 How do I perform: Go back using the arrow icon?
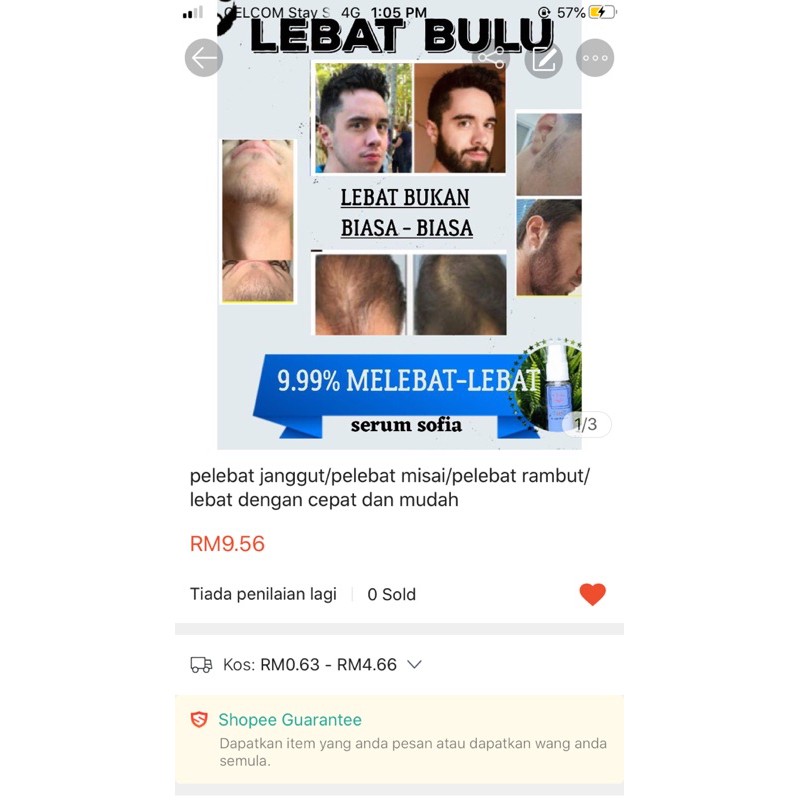click(204, 58)
